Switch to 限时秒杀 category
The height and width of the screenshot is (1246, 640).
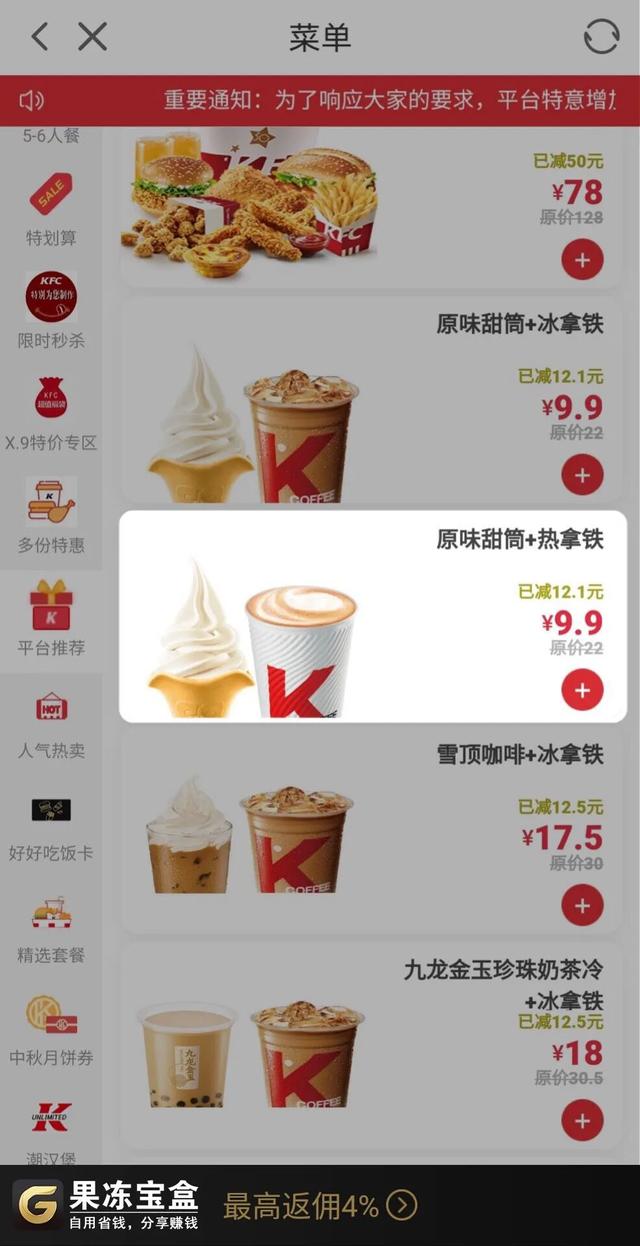(x=51, y=312)
